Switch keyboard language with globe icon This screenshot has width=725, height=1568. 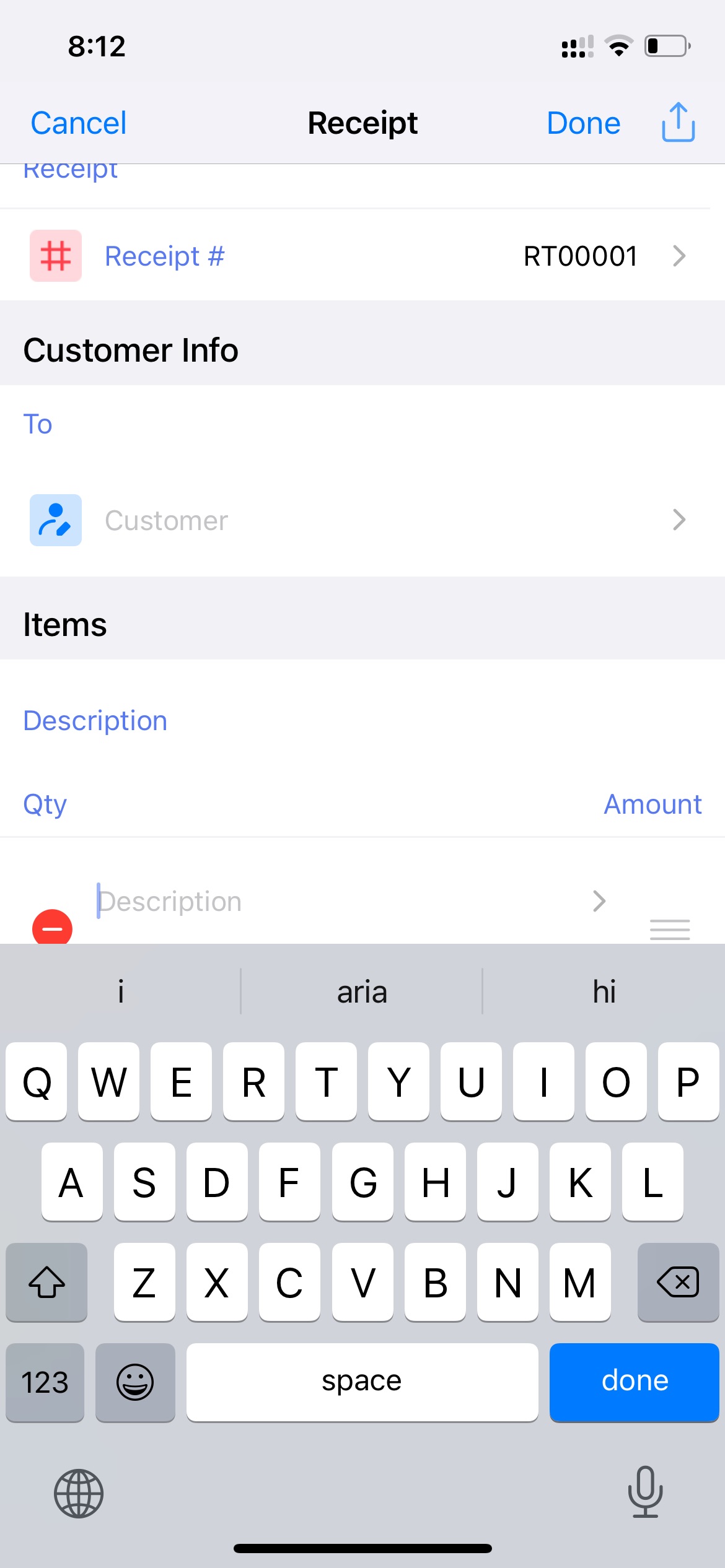click(79, 1494)
